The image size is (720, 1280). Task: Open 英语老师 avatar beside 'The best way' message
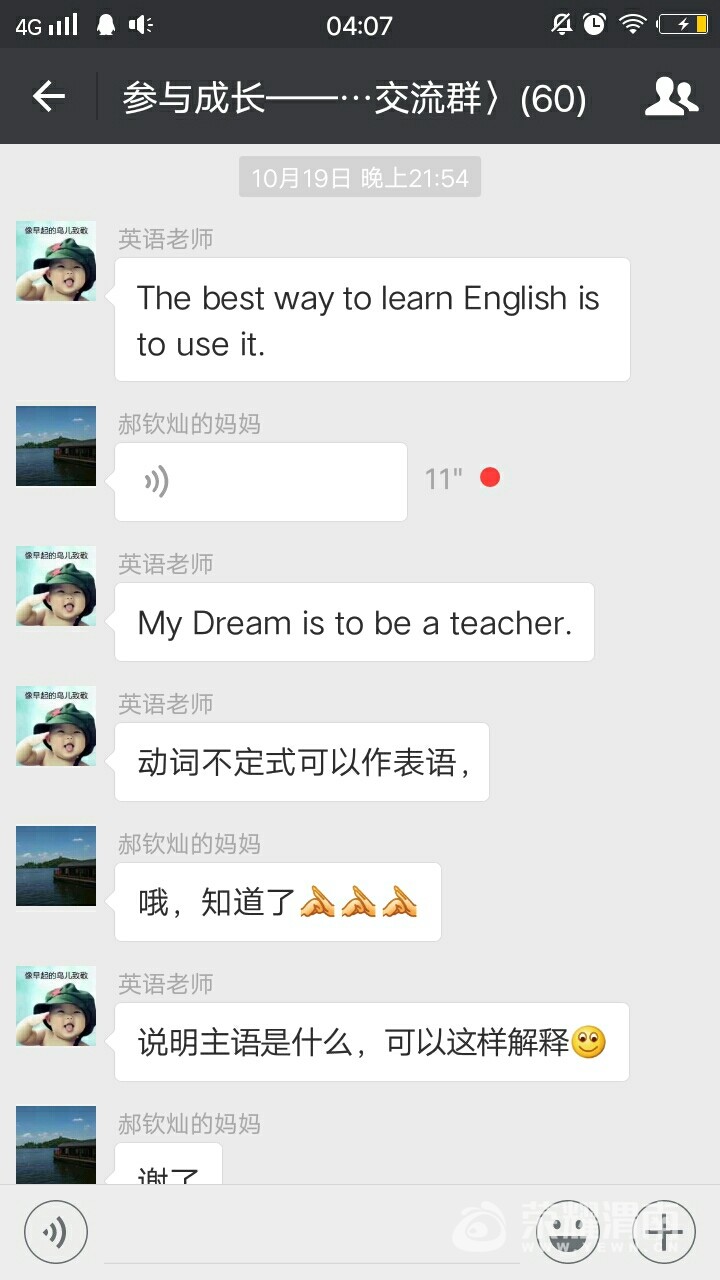[x=56, y=262]
